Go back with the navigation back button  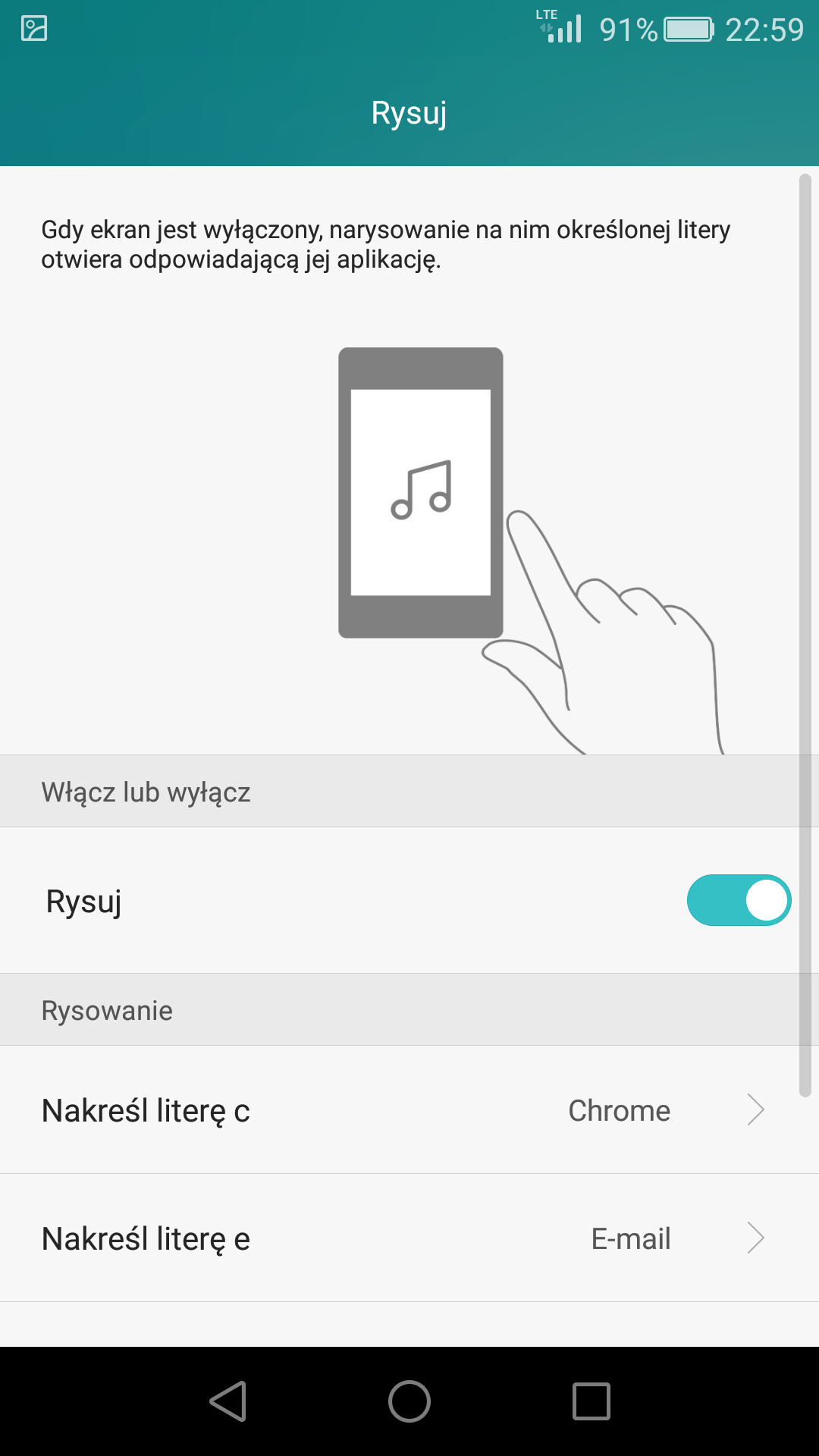pyautogui.click(x=228, y=1401)
